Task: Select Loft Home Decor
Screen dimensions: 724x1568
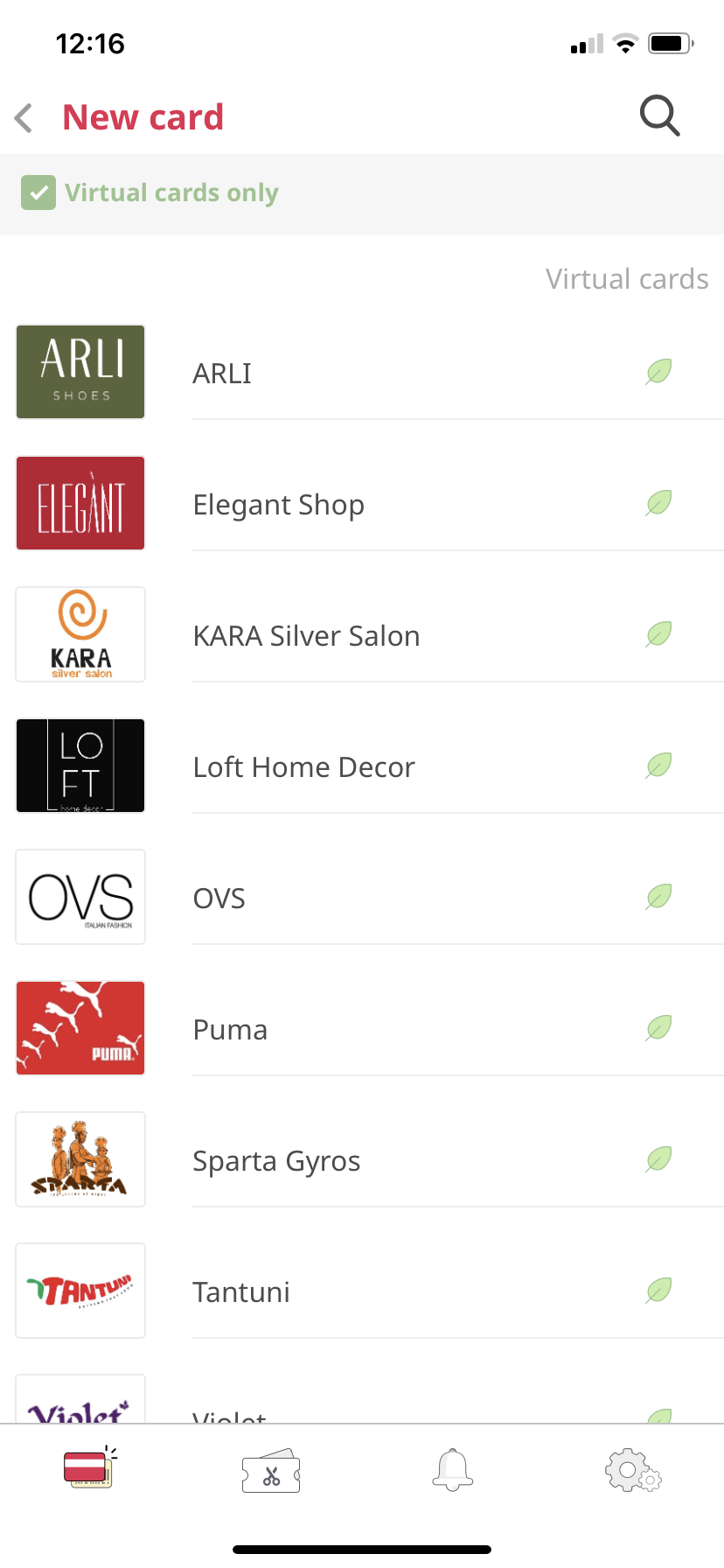Action: pyautogui.click(x=362, y=766)
